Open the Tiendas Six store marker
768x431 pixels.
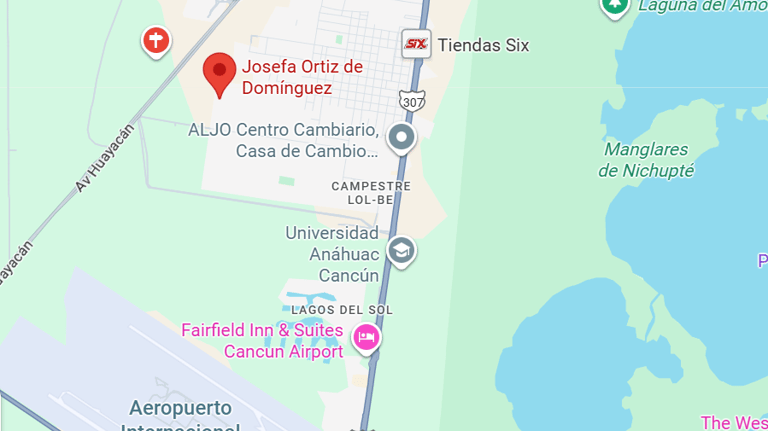point(416,43)
